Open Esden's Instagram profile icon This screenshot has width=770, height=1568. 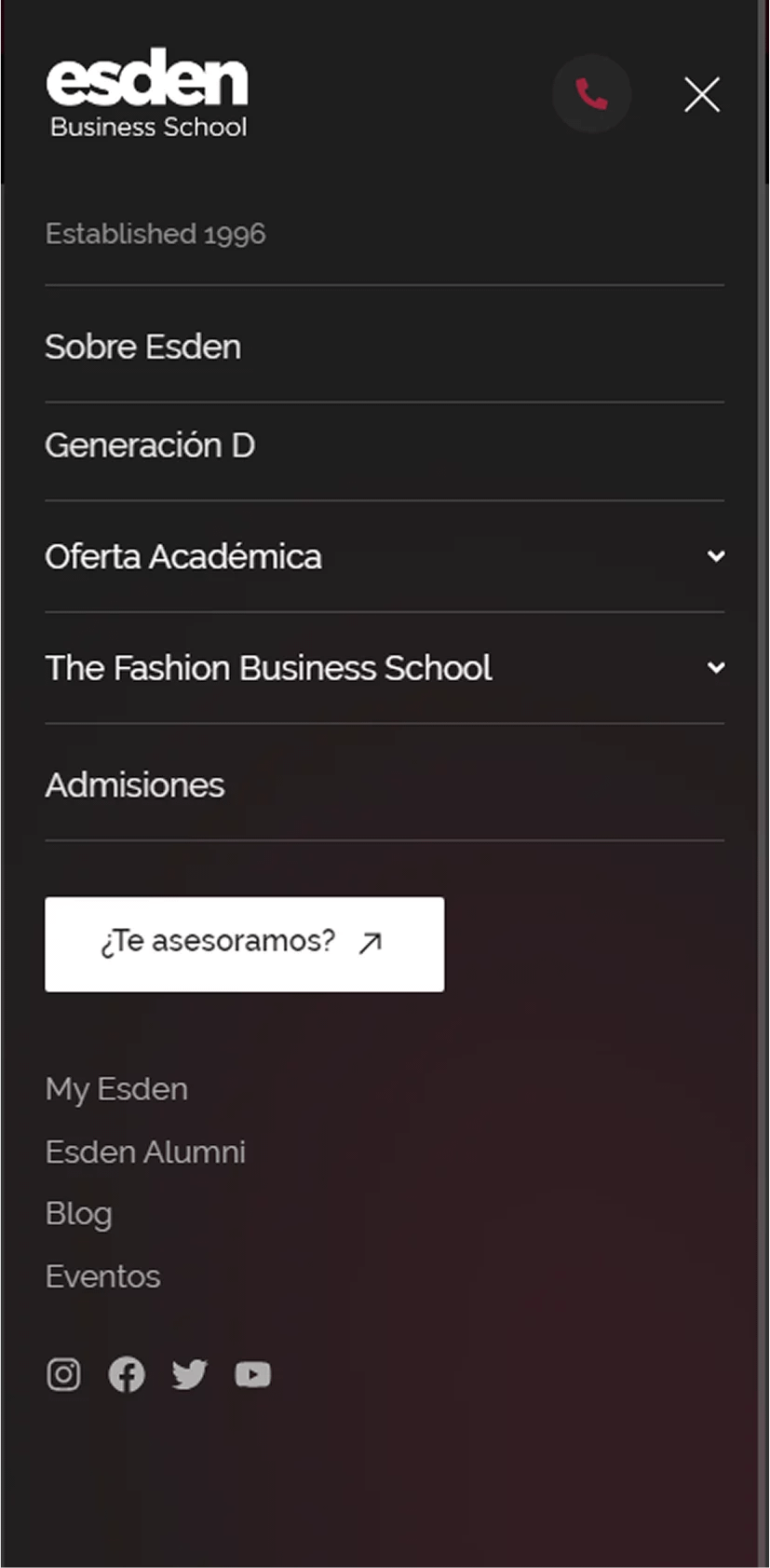pos(62,1373)
